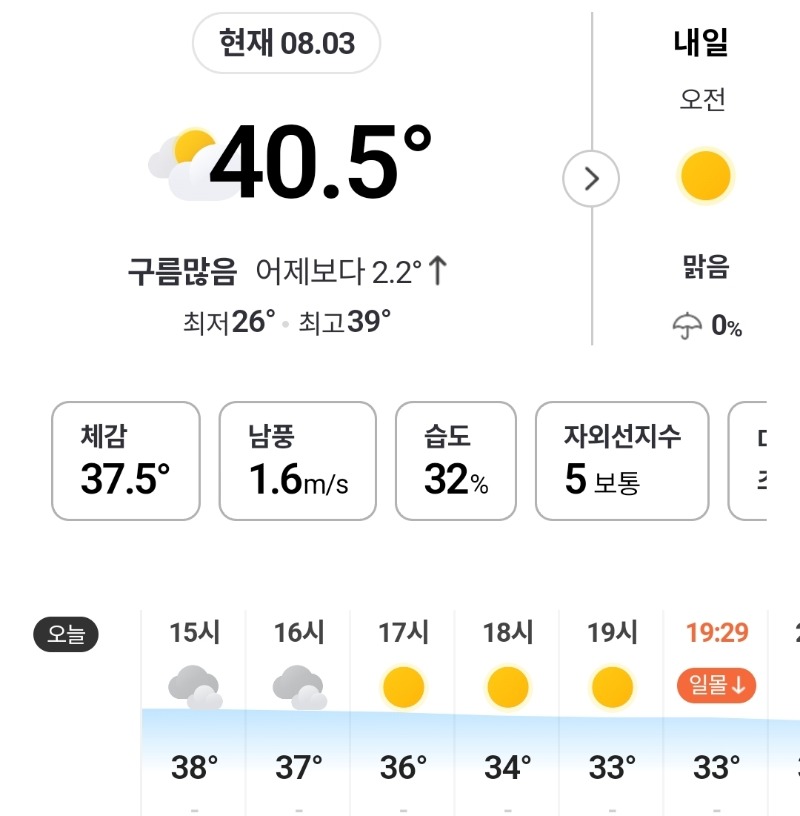
Task: Open the 자외선지수 5 보통 card
Action: click(622, 461)
